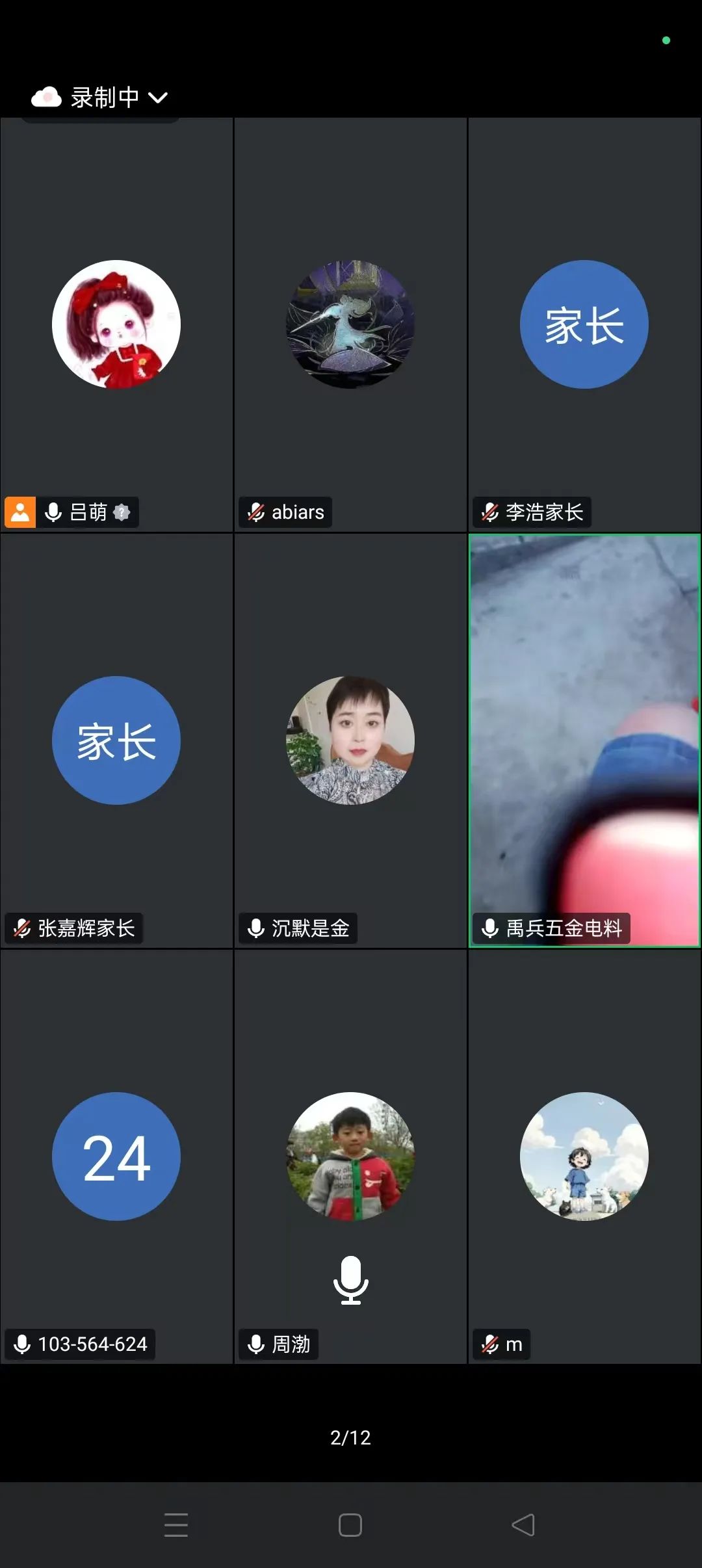Select the 103-564-624 participant tile
Image resolution: width=702 pixels, height=1568 pixels.
(116, 1157)
